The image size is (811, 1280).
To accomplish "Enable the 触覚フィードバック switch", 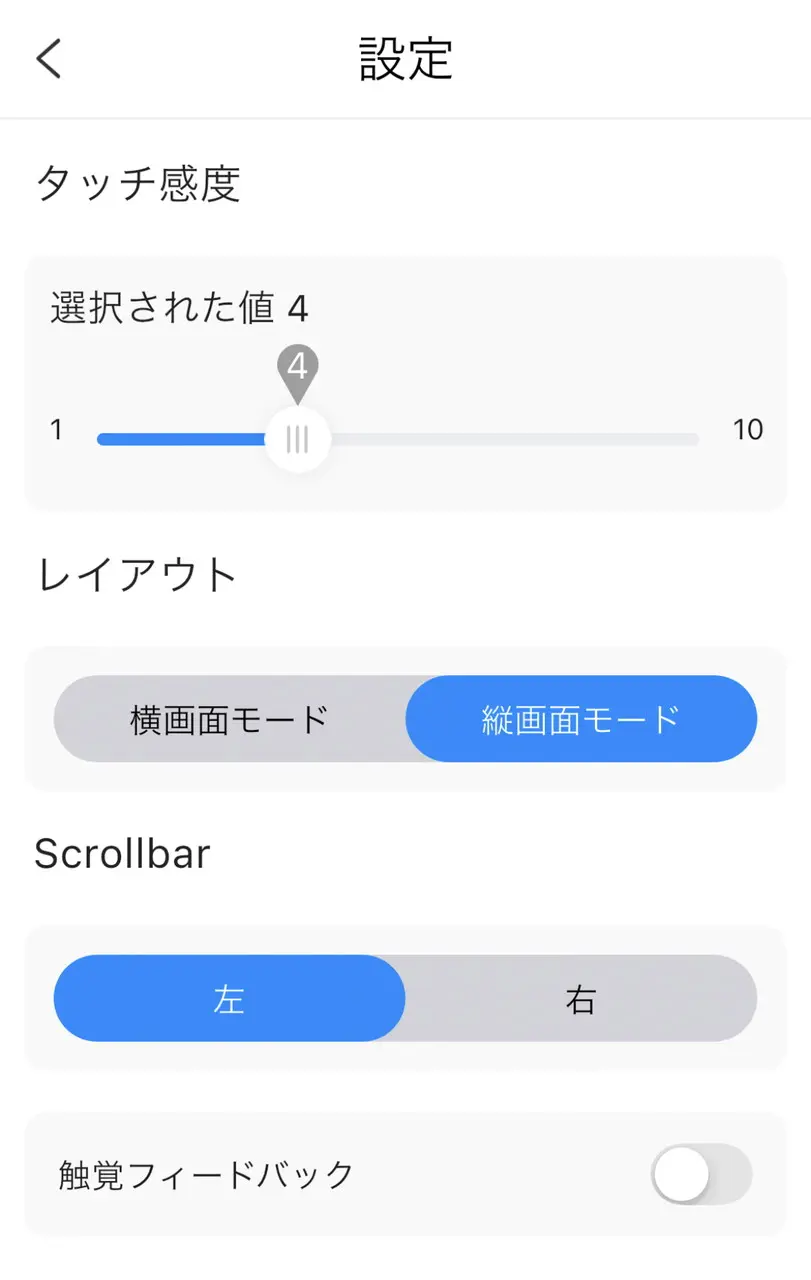I will pos(700,1174).
